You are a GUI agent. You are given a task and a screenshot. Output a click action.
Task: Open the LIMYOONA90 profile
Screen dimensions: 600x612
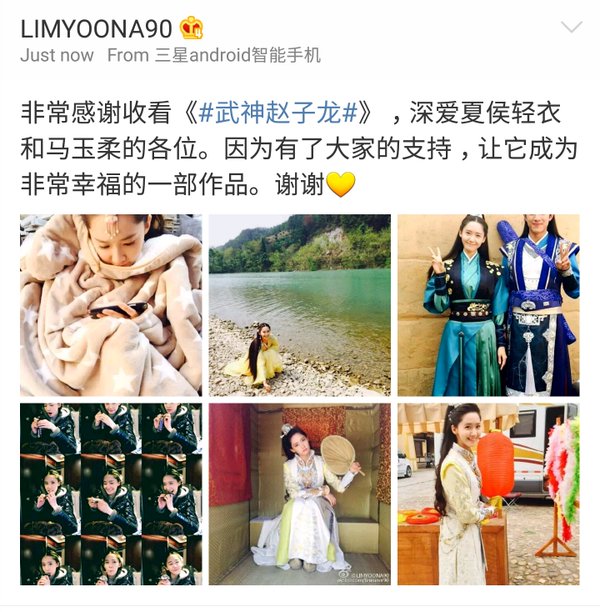(97, 28)
